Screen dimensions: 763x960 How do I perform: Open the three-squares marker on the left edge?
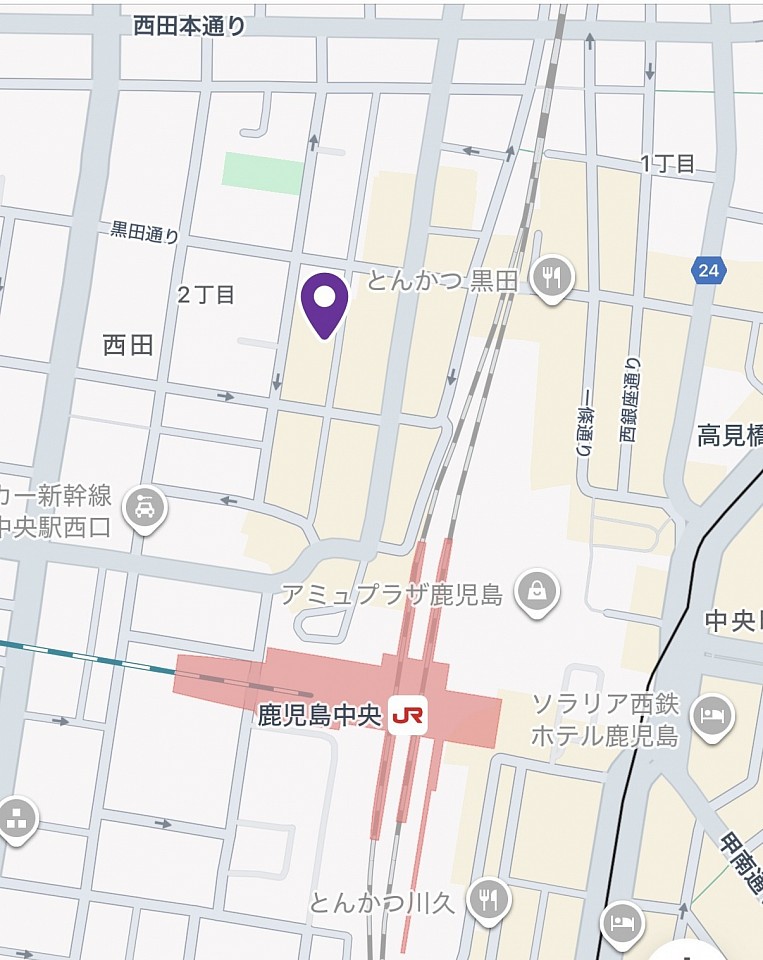[x=17, y=819]
